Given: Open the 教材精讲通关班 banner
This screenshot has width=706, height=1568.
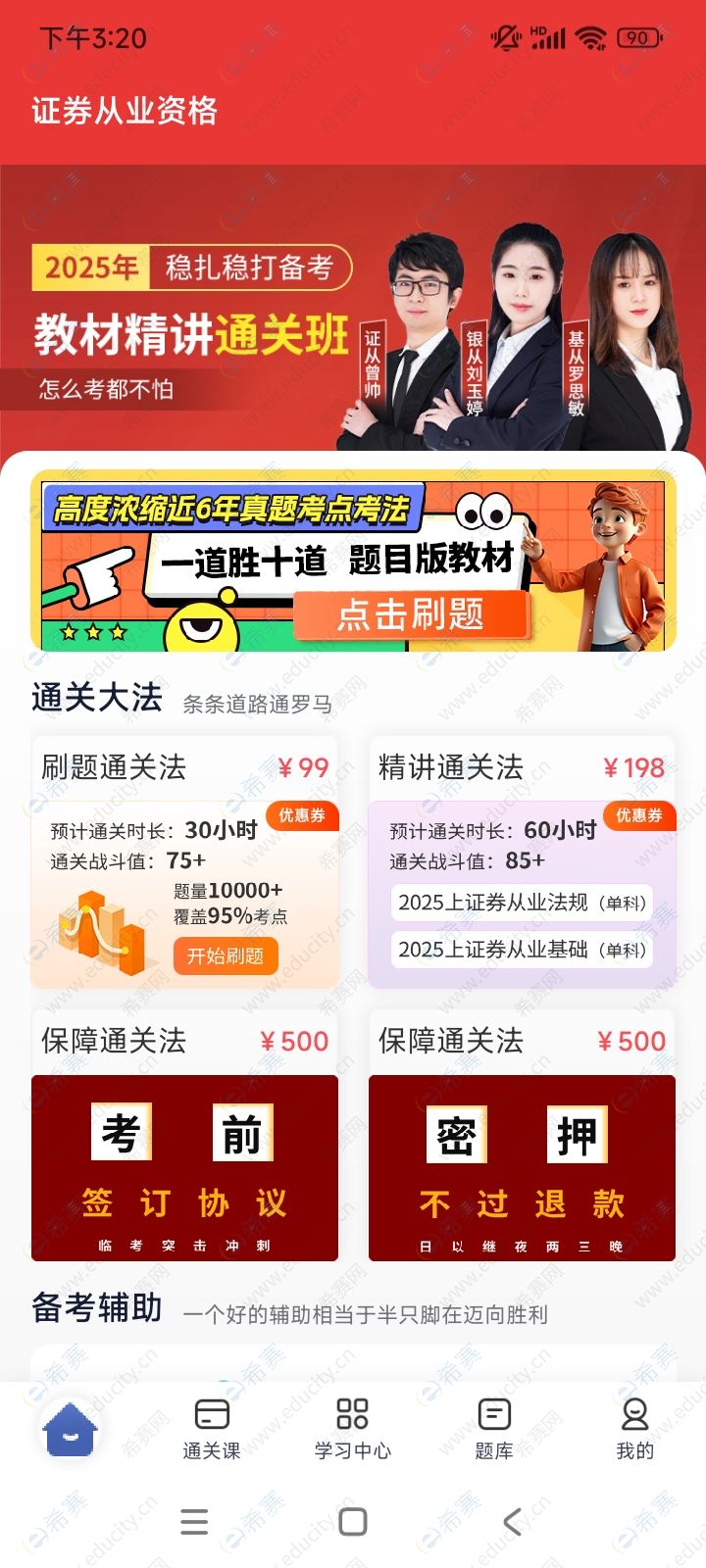Looking at the screenshot, I should [x=353, y=314].
